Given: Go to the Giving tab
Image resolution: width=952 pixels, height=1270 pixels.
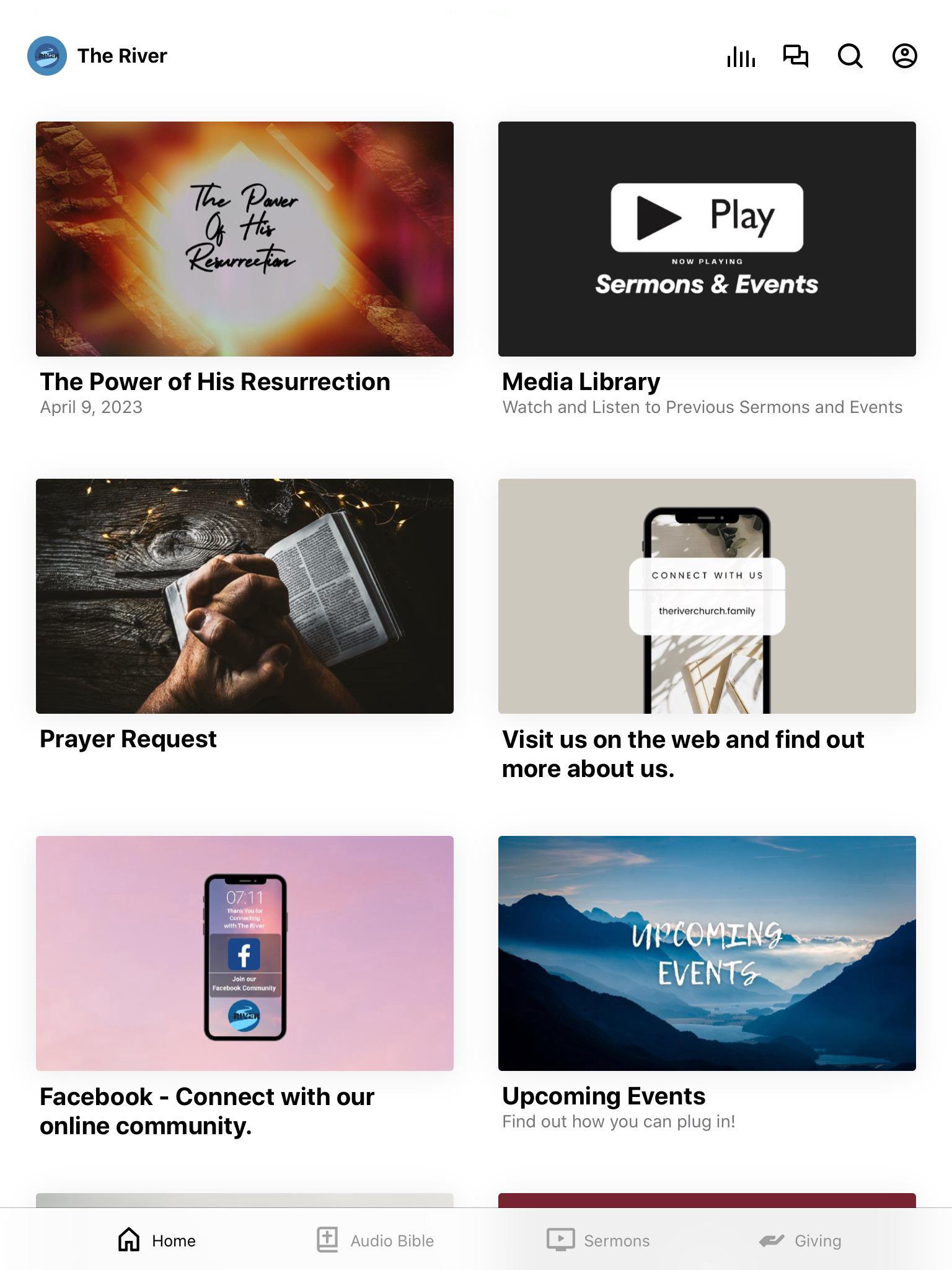Looking at the screenshot, I should point(800,1240).
